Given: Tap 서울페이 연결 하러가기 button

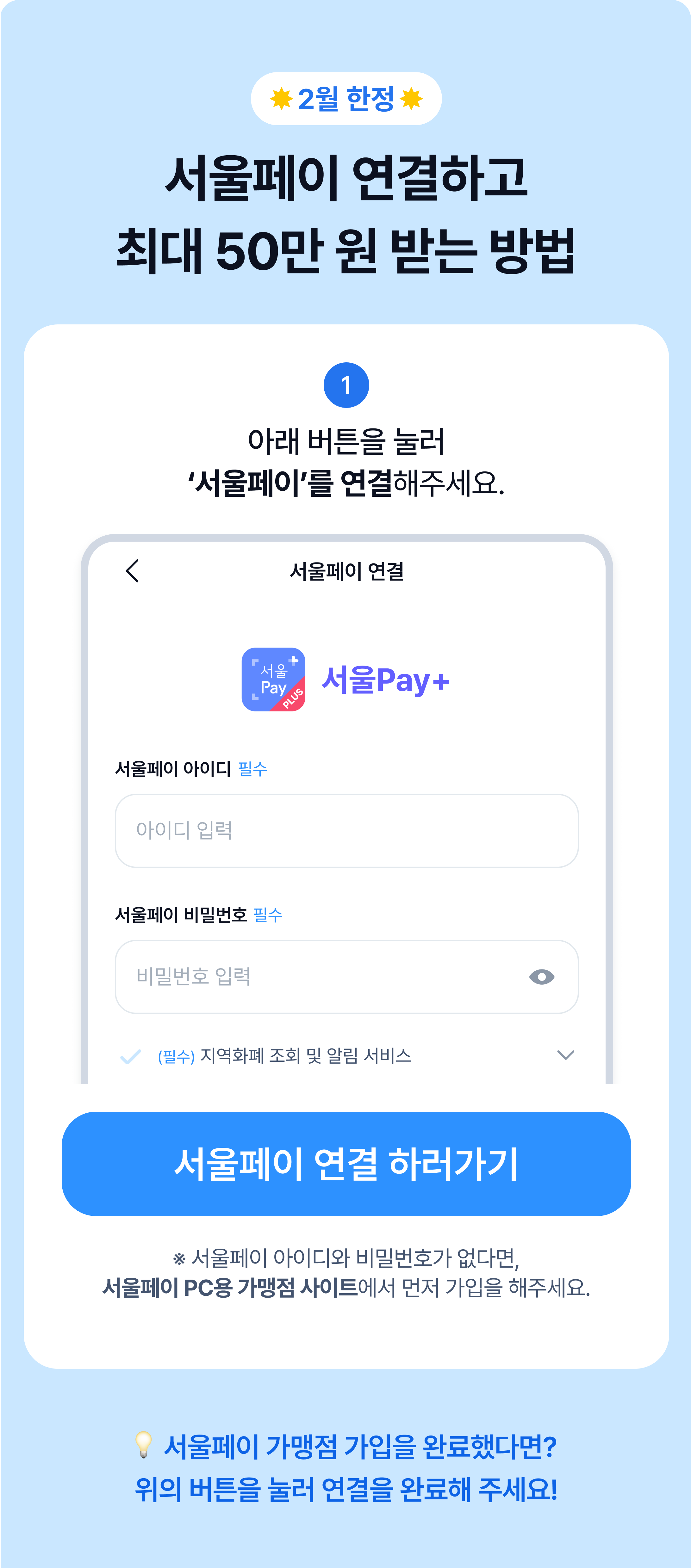Looking at the screenshot, I should [345, 1163].
